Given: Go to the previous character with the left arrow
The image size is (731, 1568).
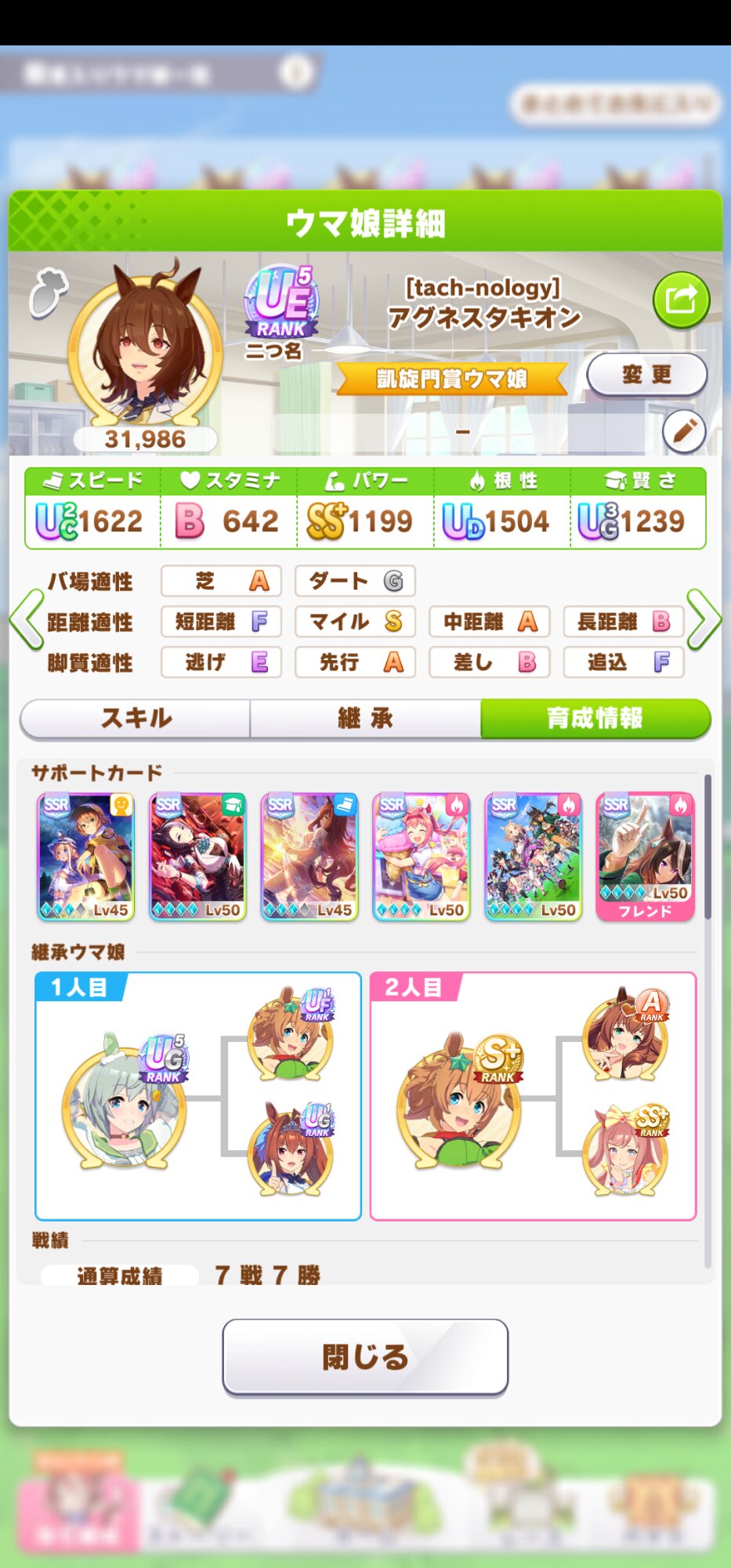Looking at the screenshot, I should pos(26,620).
